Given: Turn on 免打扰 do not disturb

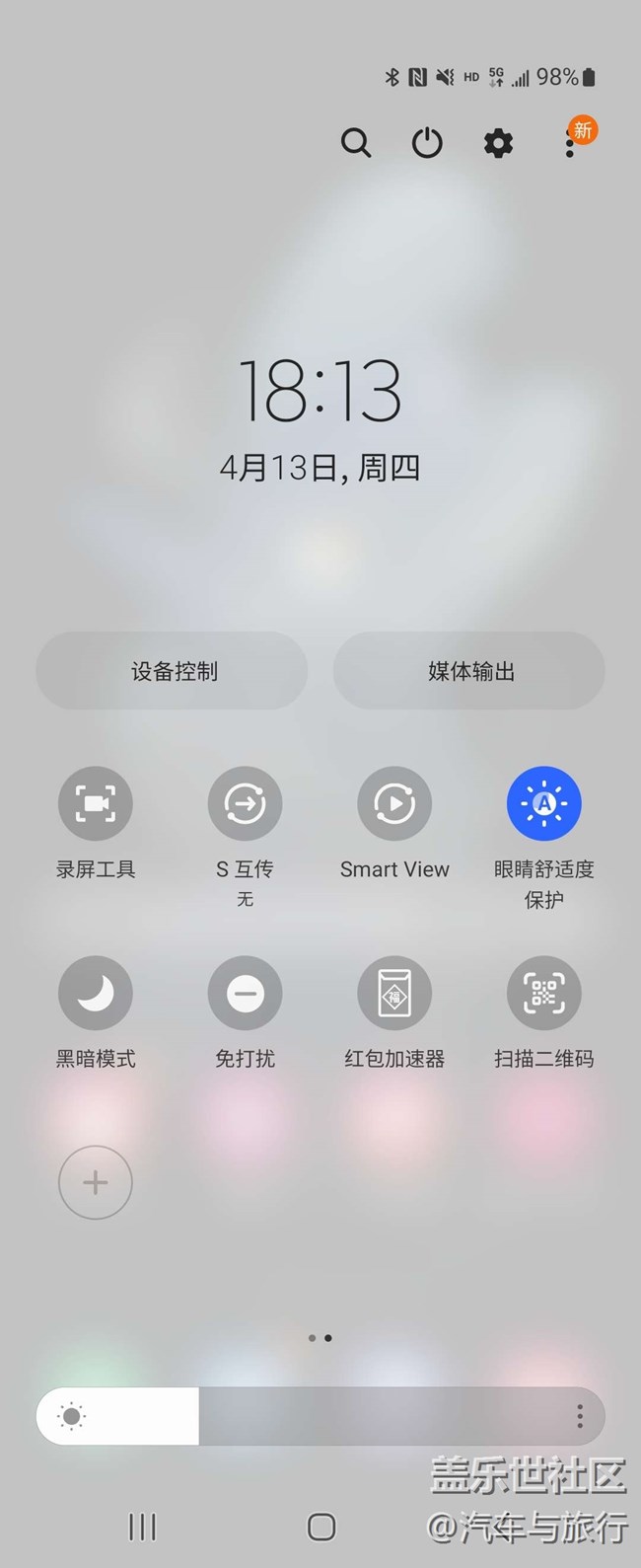Looking at the screenshot, I should coord(245,994).
